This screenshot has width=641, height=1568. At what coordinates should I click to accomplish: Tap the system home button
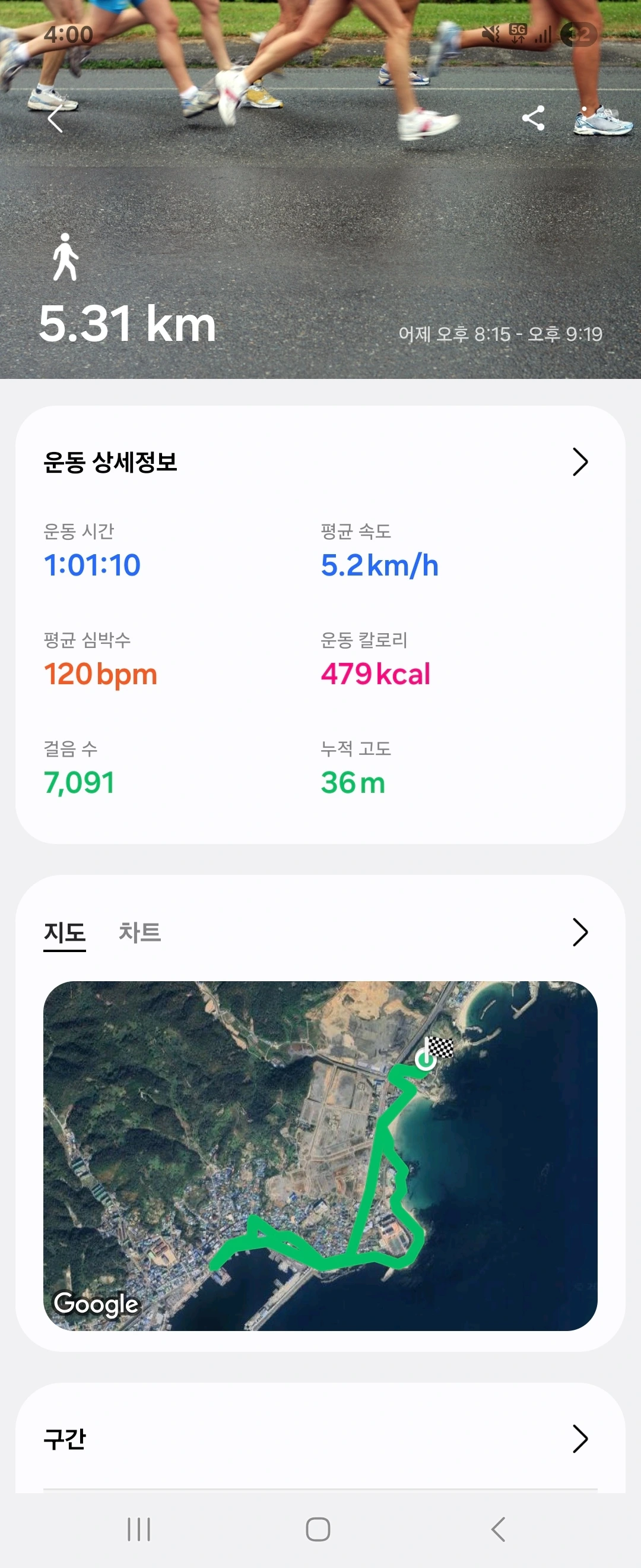click(318, 1528)
